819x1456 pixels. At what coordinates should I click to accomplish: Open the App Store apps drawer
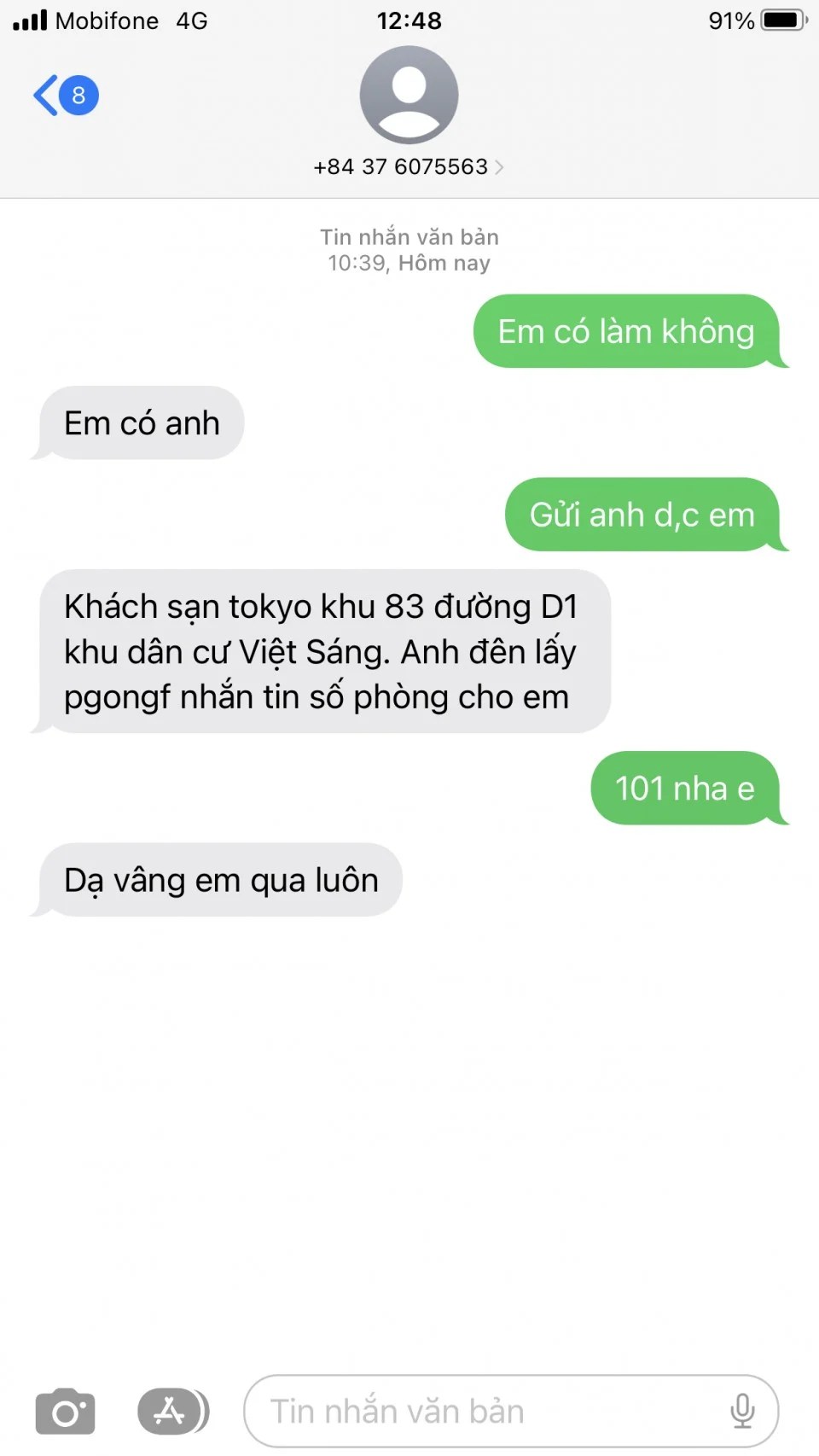171,1412
